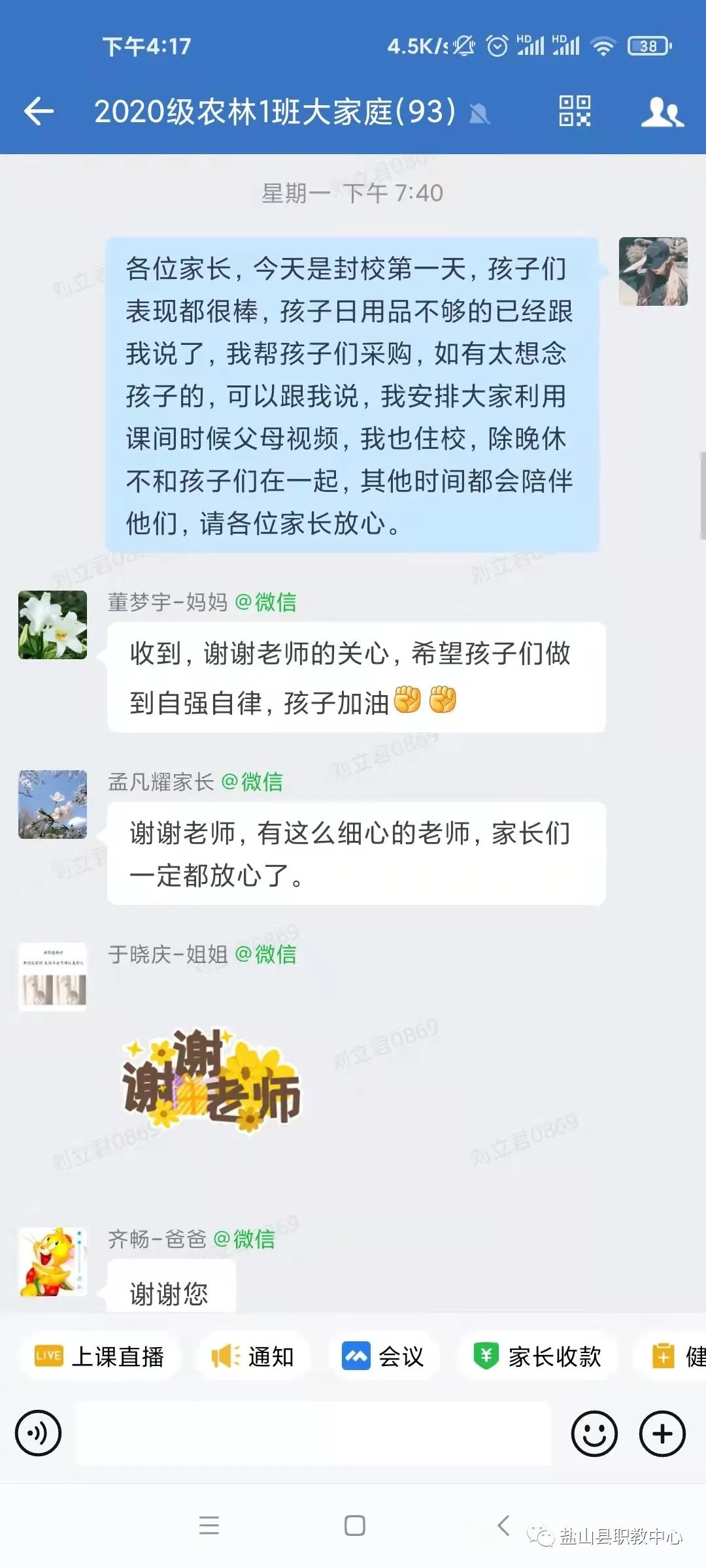Go back from the group chat
706x1568 pixels.
(x=39, y=111)
